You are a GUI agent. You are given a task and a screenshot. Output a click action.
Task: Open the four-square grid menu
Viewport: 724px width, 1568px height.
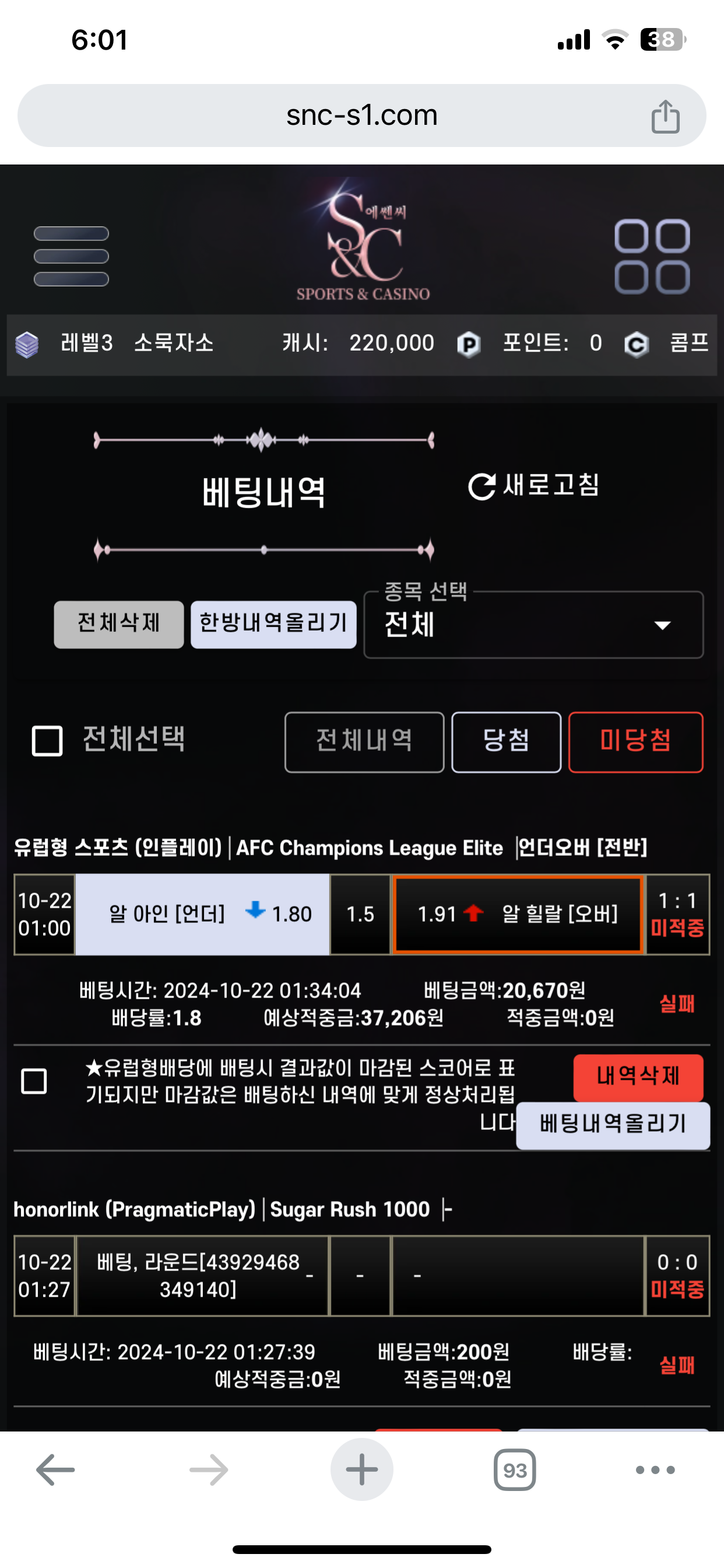pos(652,256)
